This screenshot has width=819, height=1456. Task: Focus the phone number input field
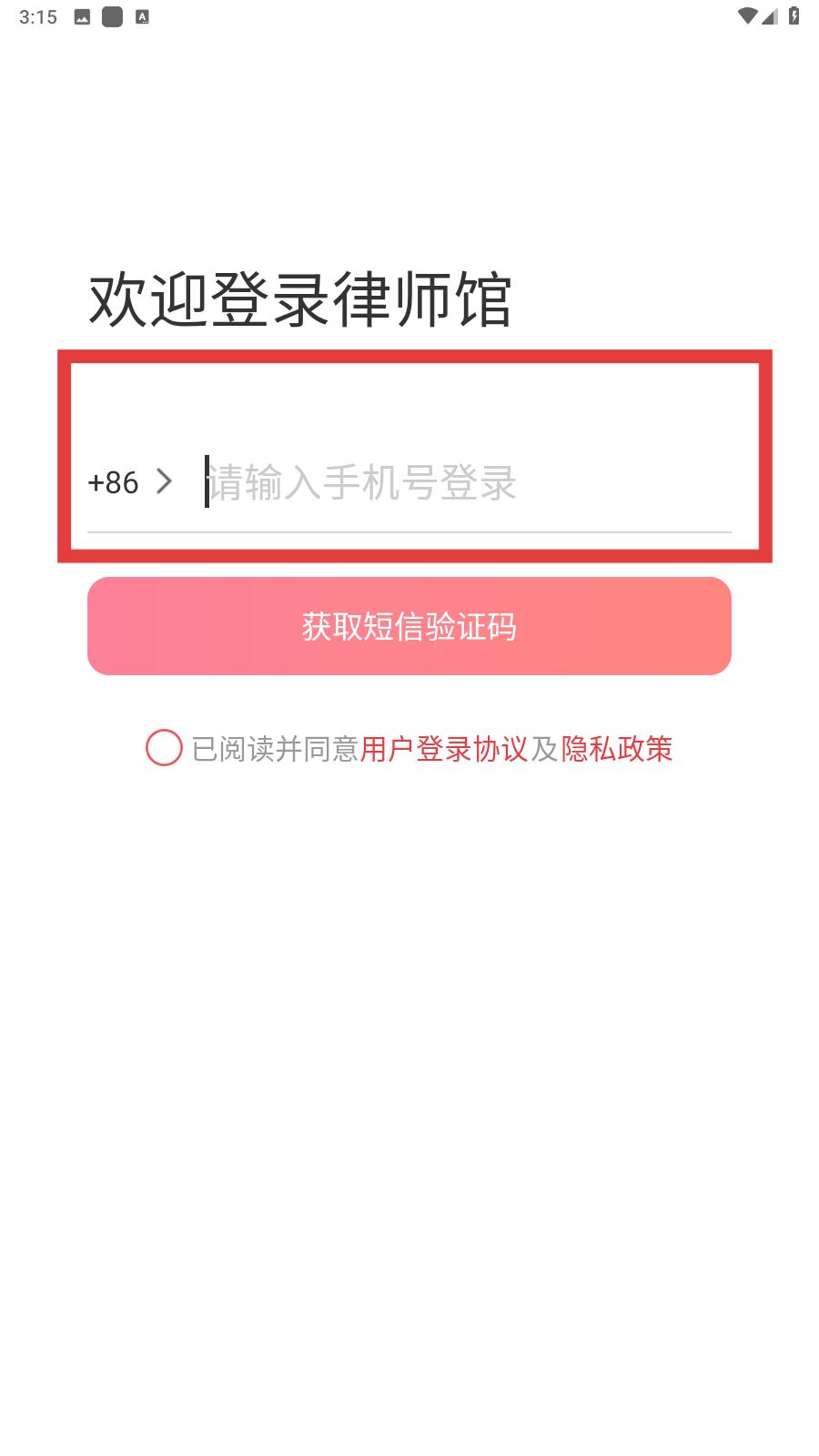coord(467,481)
